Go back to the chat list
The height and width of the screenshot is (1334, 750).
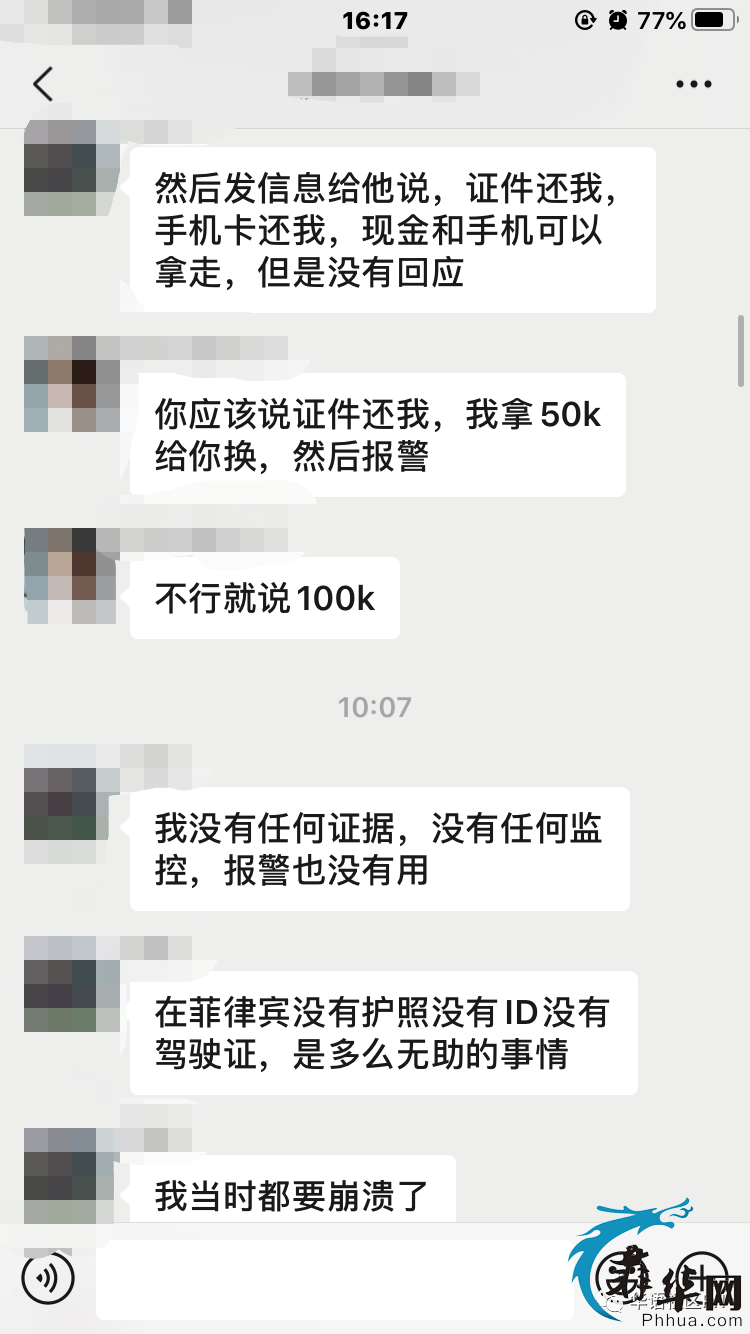pos(42,85)
